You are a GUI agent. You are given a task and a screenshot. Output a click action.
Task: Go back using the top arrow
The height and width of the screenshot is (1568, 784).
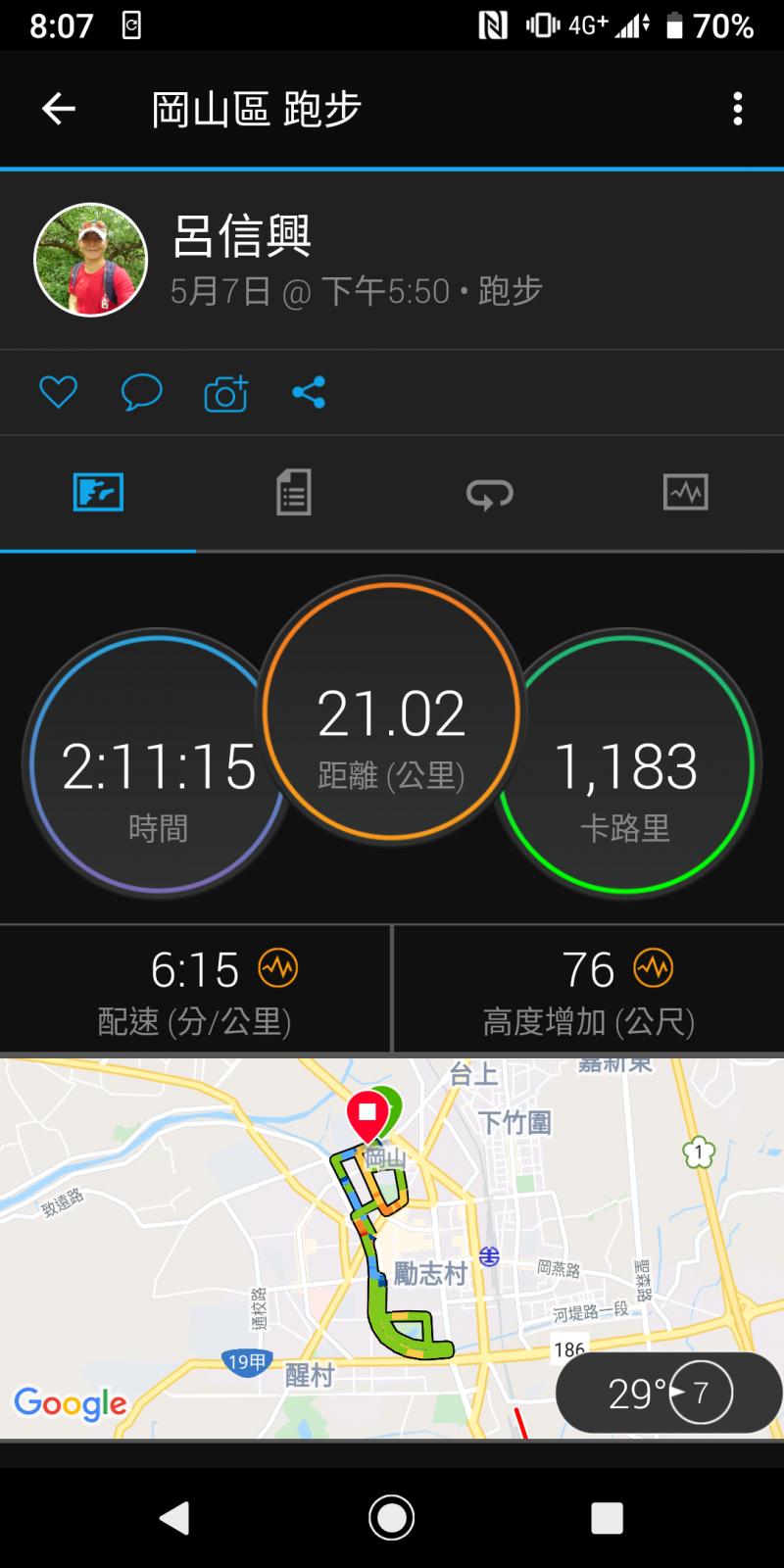tap(59, 109)
